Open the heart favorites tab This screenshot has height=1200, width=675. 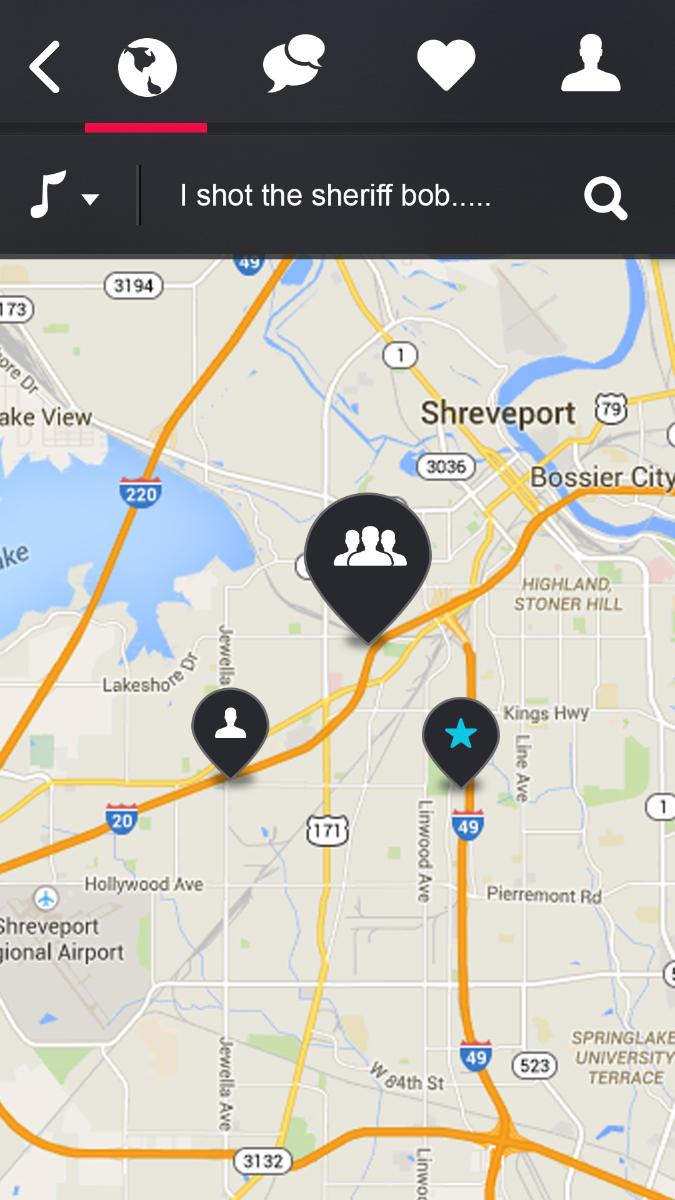445,67
